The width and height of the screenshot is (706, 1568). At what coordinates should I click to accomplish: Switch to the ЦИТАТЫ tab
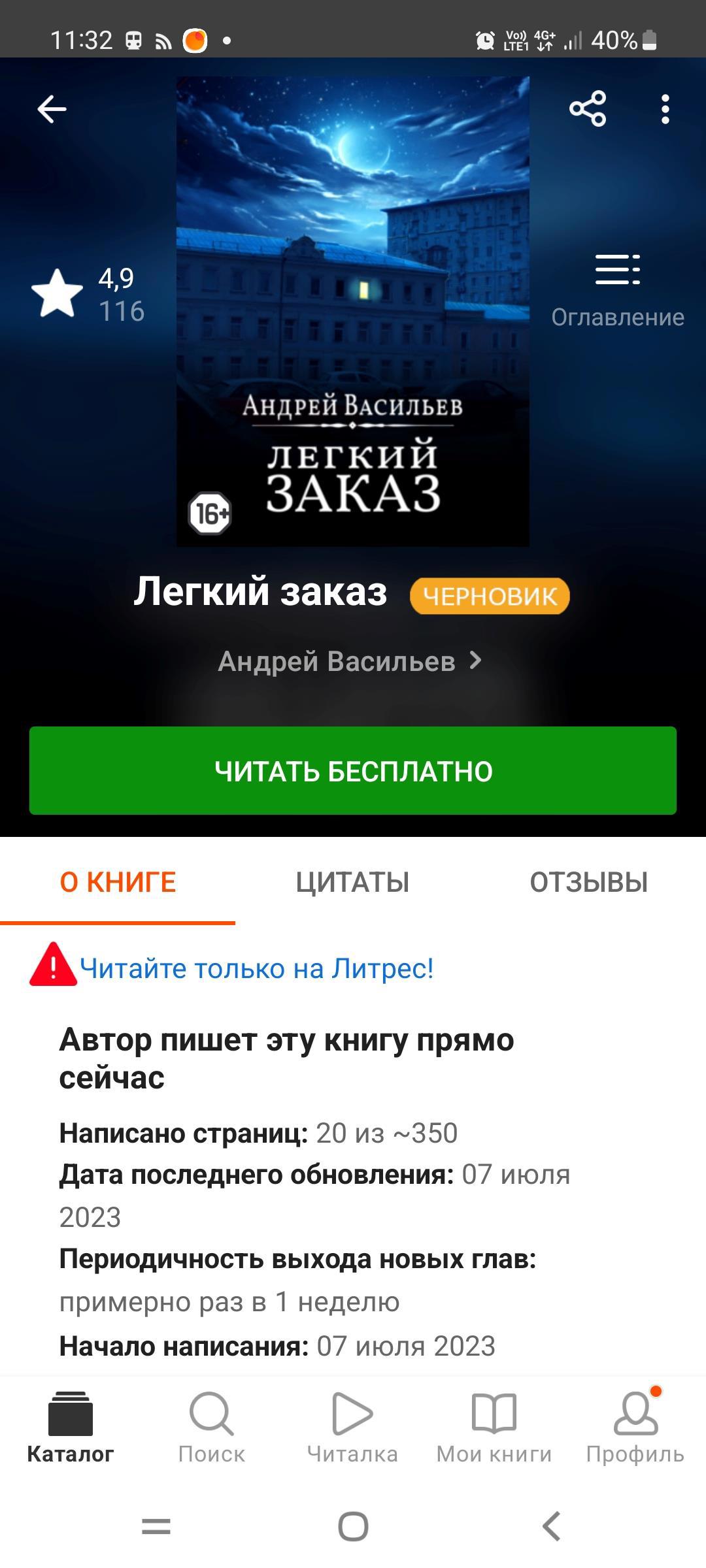(353, 882)
